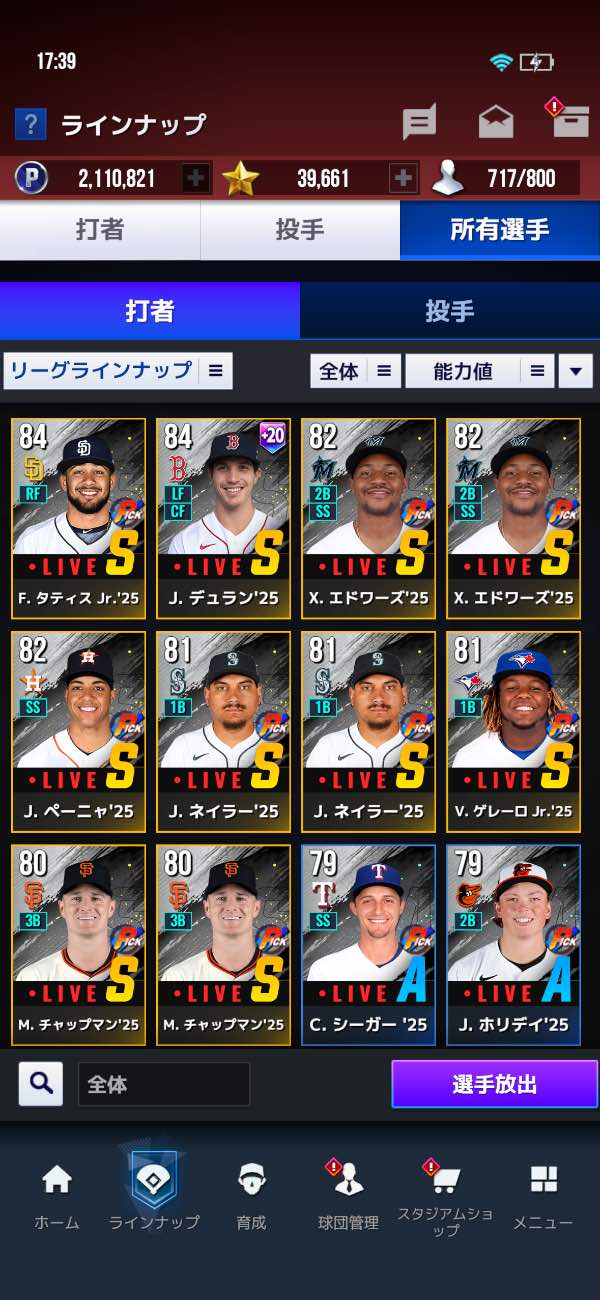Tap the magnifier search button

[41, 1083]
